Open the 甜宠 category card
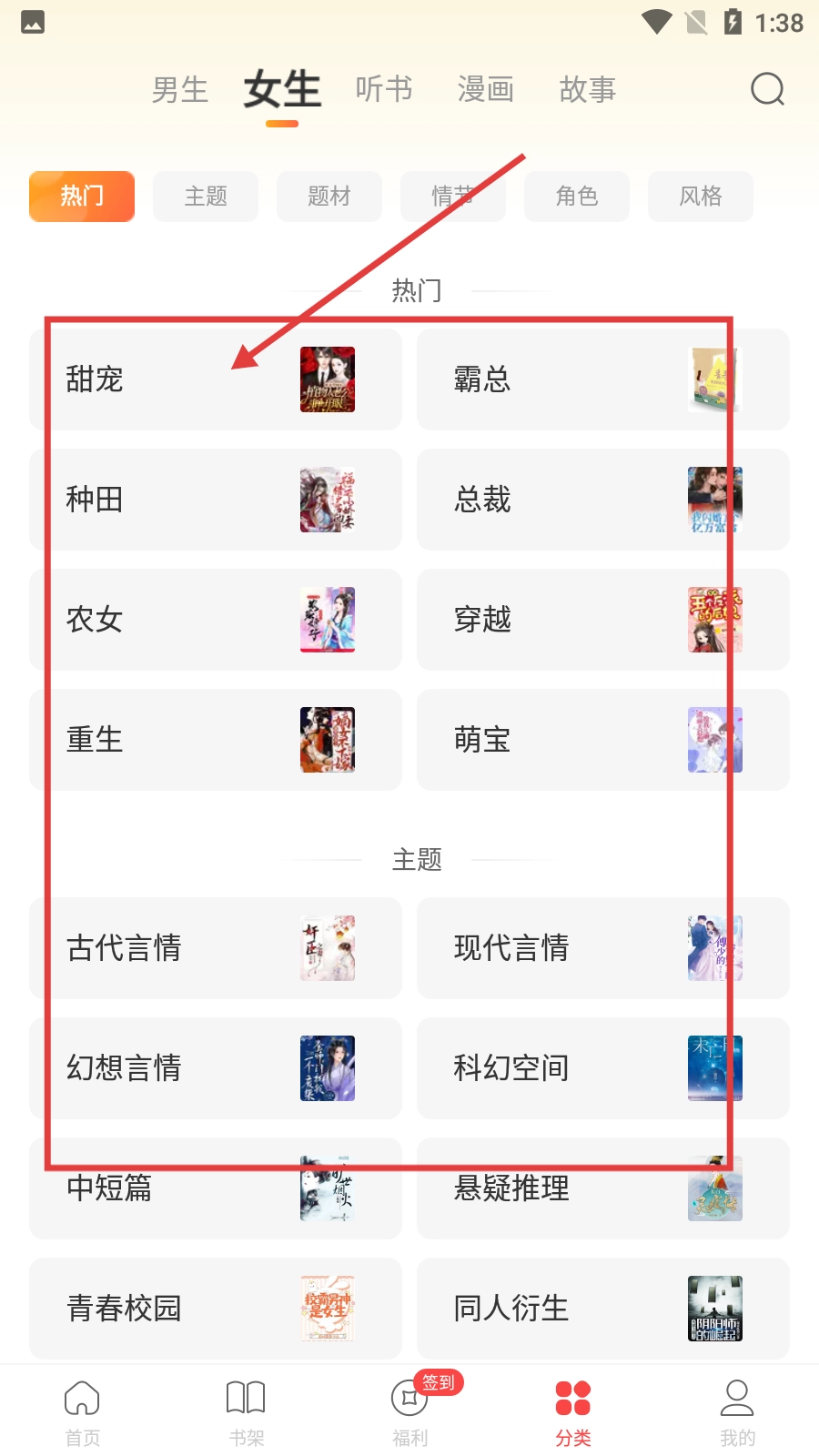 [x=216, y=379]
